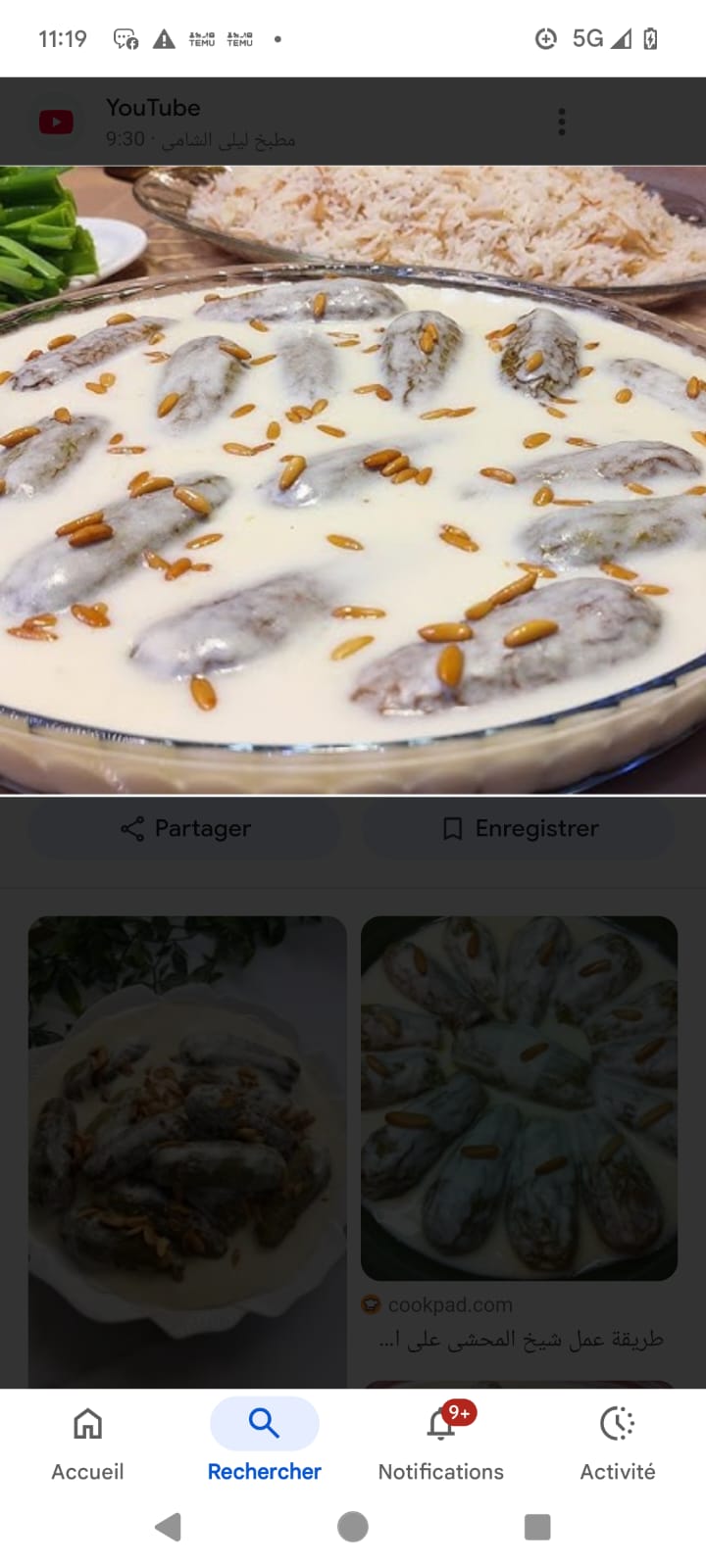Switch to the Activité tab

pos(617,1443)
